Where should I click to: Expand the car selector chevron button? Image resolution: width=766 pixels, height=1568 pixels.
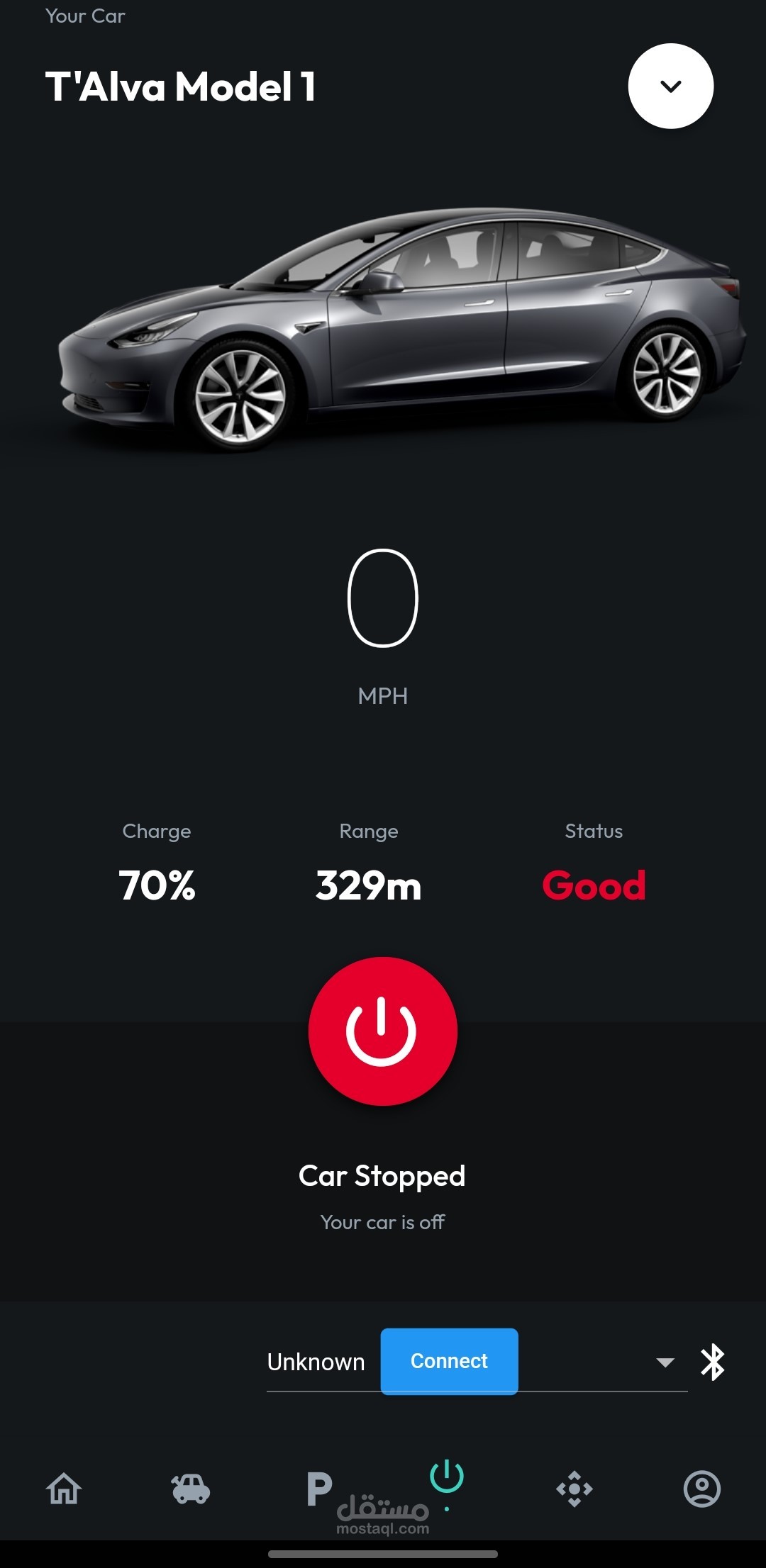tap(670, 86)
